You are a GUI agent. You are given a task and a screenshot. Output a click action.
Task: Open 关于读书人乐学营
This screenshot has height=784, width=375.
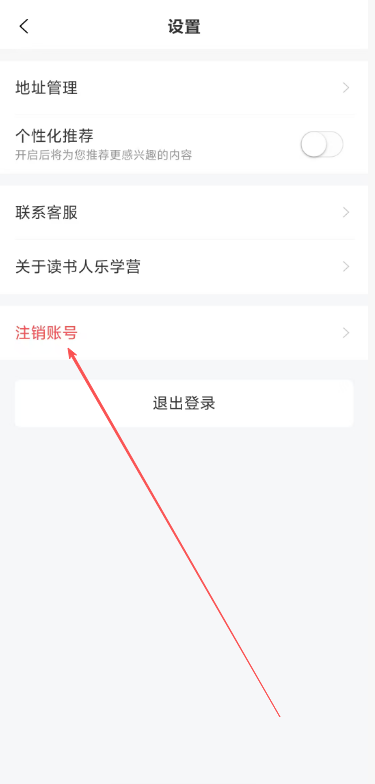(184, 266)
